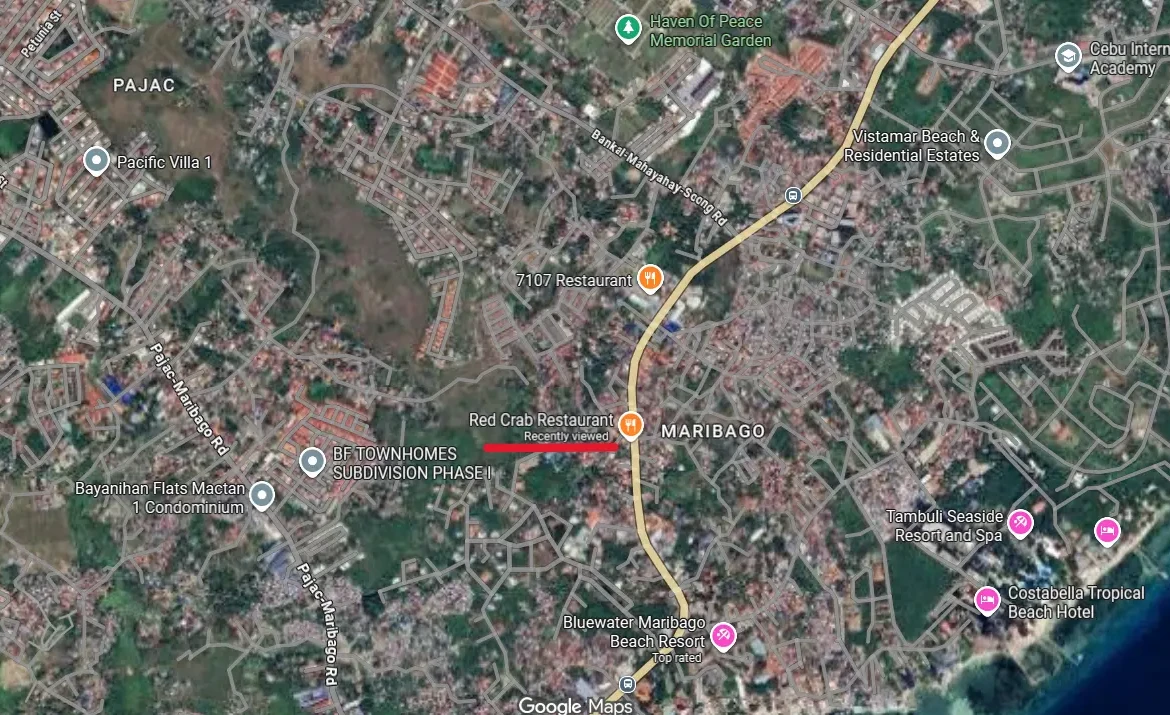Viewport: 1170px width, 715px height.
Task: Open the Costabella Tropical Beach Hotel marker
Action: [x=987, y=600]
